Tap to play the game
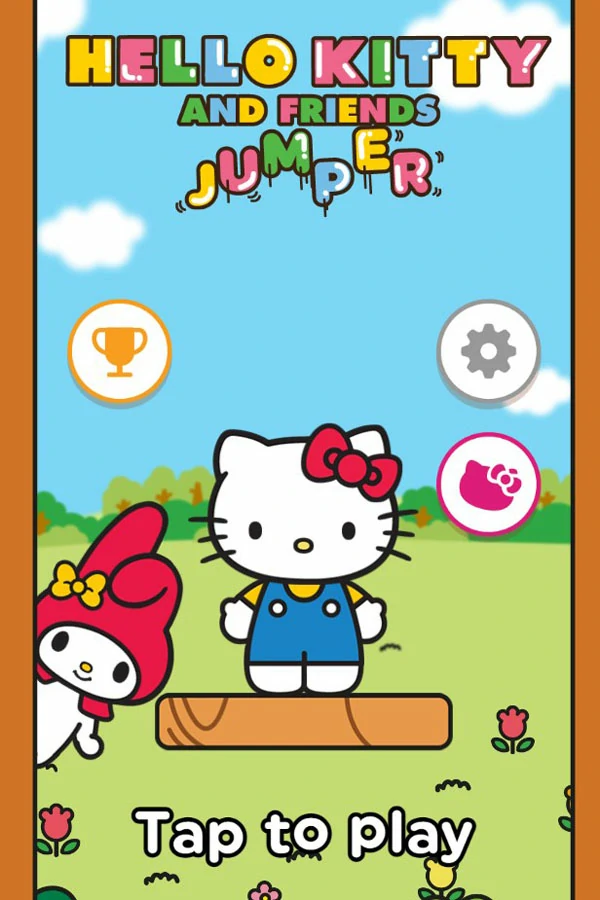 [x=304, y=832]
